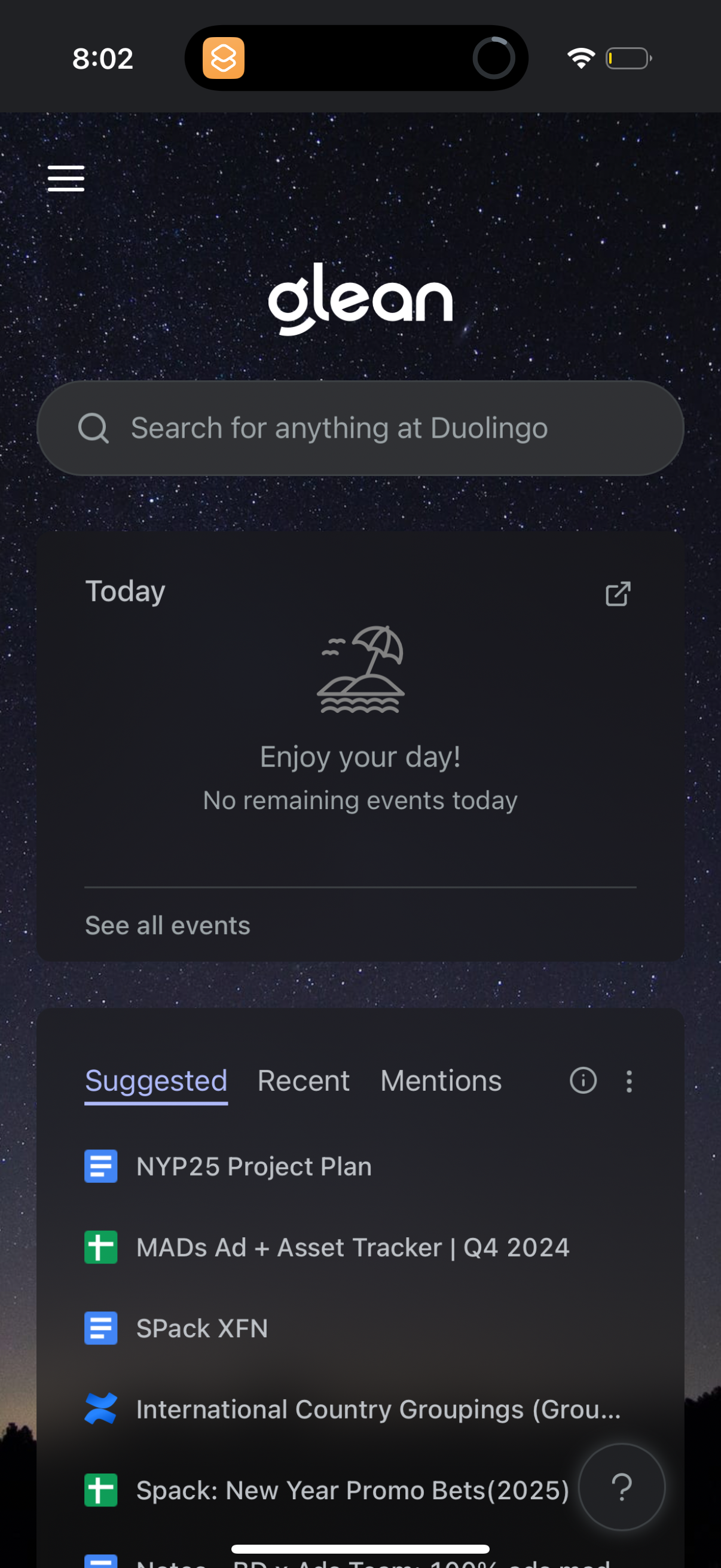The height and width of the screenshot is (1568, 721).
Task: Tap the help question mark button
Action: 621,1487
